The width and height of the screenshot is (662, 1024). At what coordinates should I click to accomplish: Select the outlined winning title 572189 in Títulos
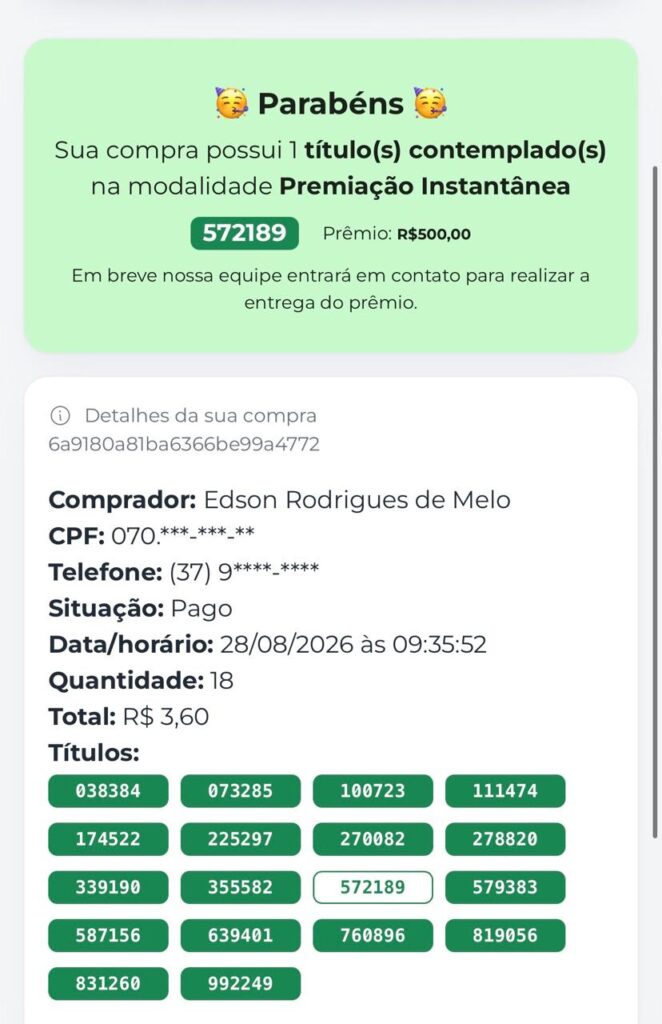(x=373, y=887)
